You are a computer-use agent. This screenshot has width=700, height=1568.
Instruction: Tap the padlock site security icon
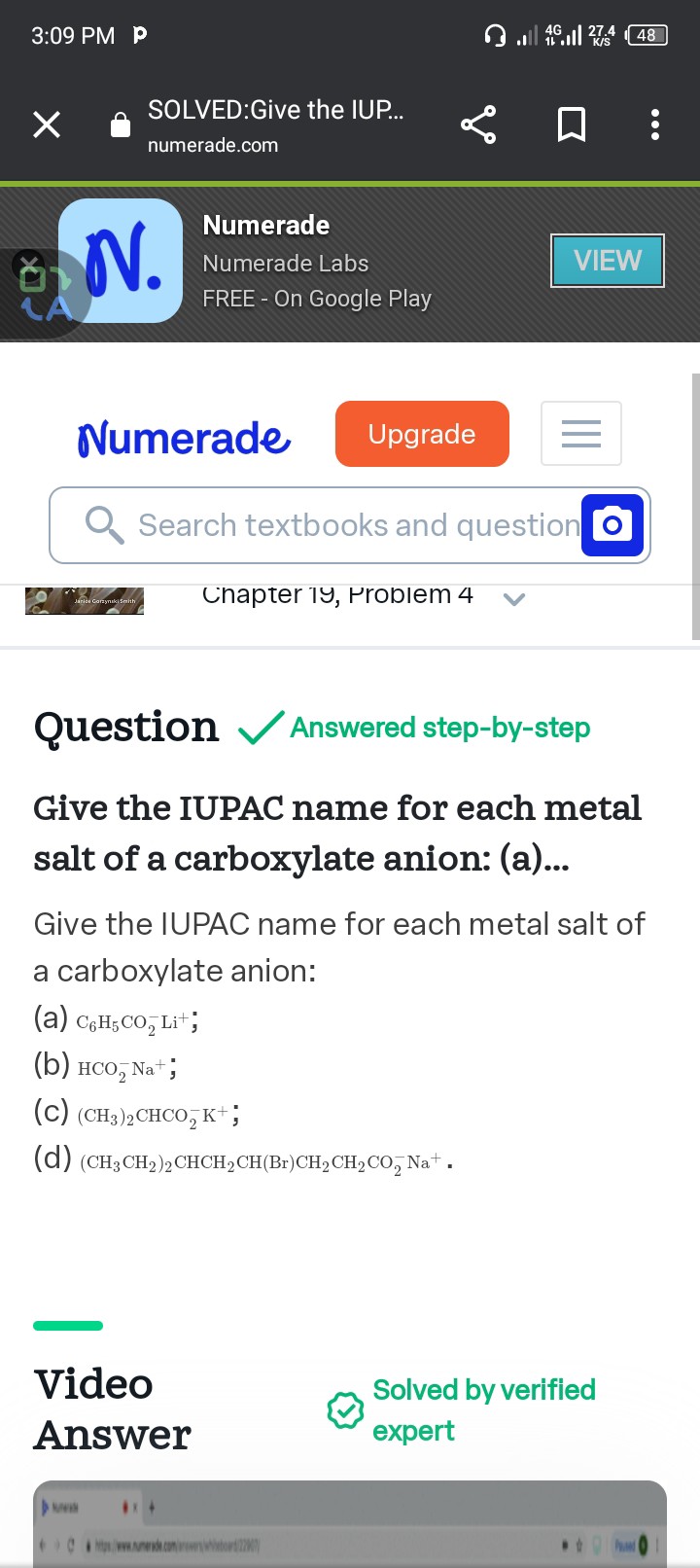(121, 125)
